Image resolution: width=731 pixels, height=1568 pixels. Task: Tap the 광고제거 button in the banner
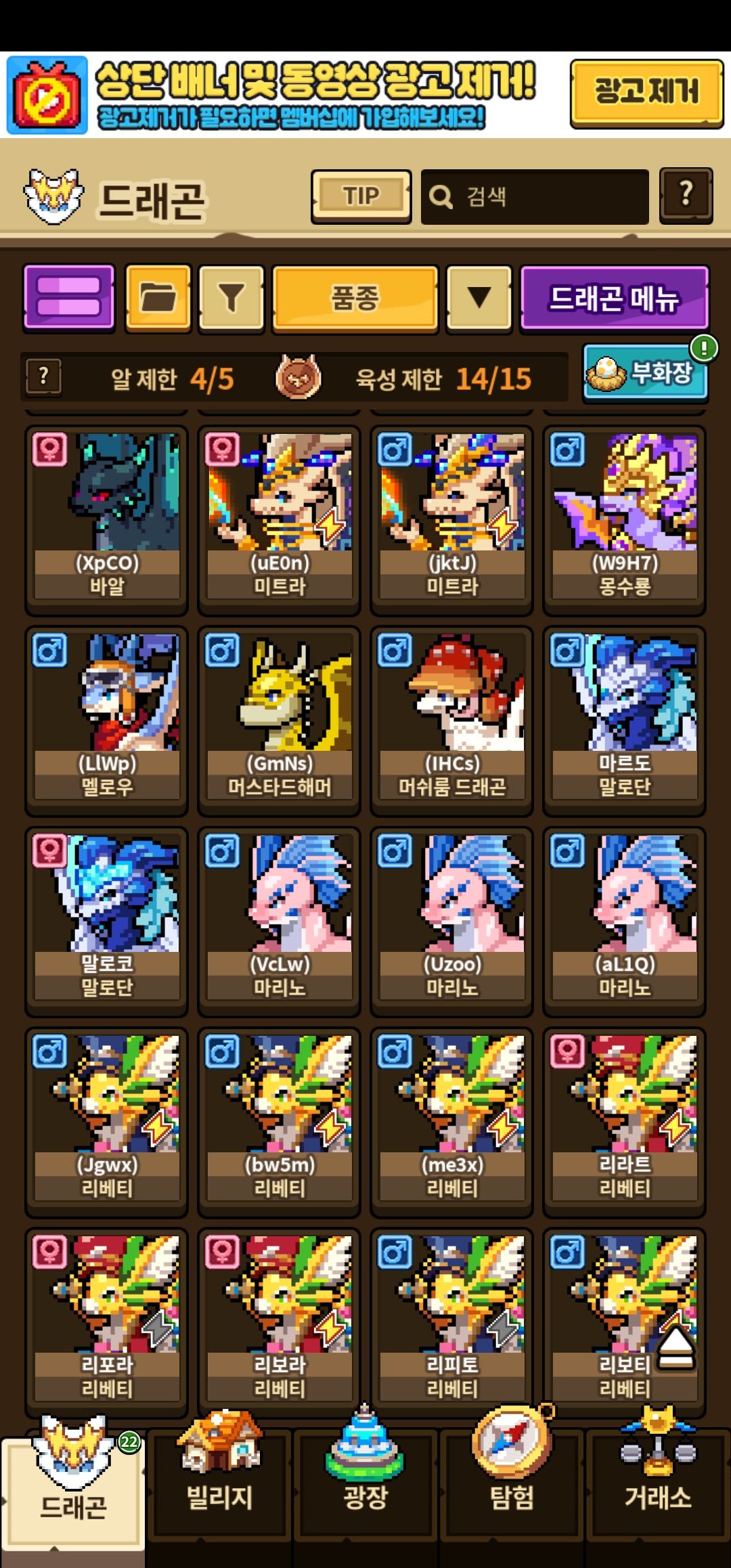(646, 93)
